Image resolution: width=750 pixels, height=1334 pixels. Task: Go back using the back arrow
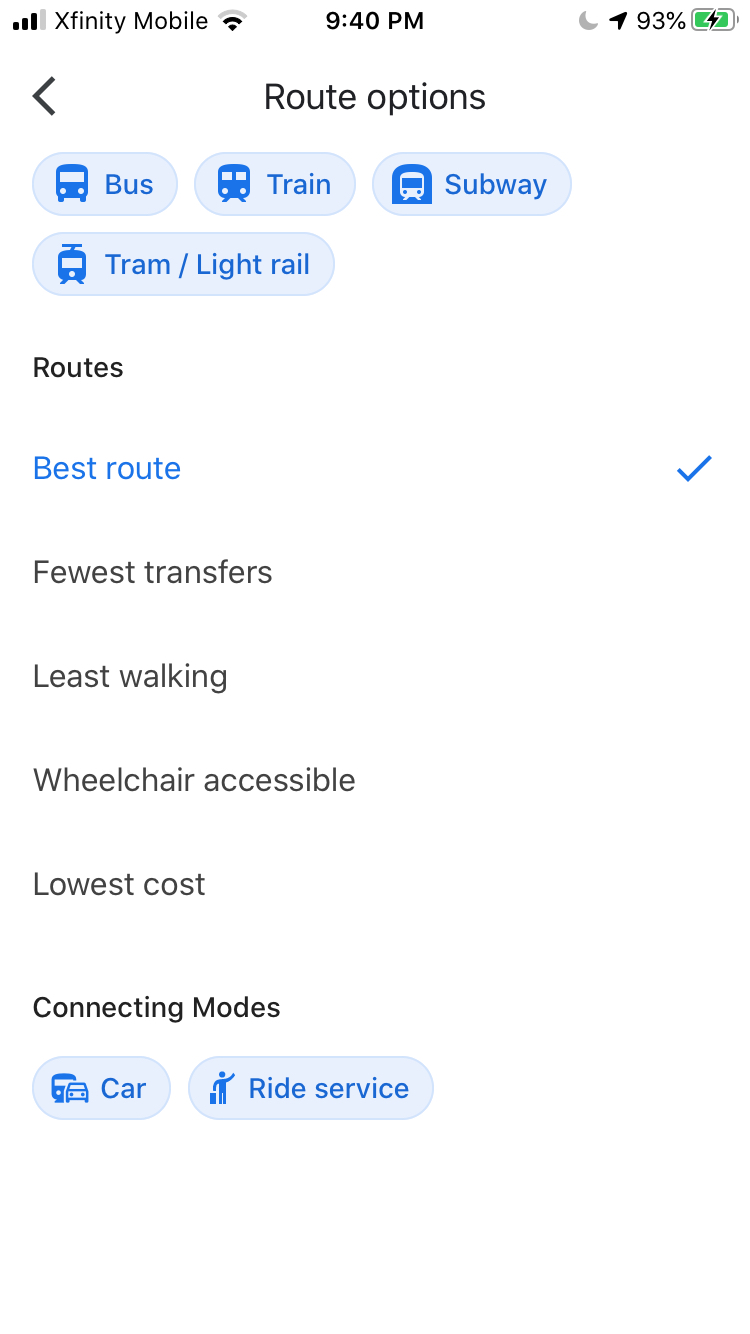coord(45,97)
